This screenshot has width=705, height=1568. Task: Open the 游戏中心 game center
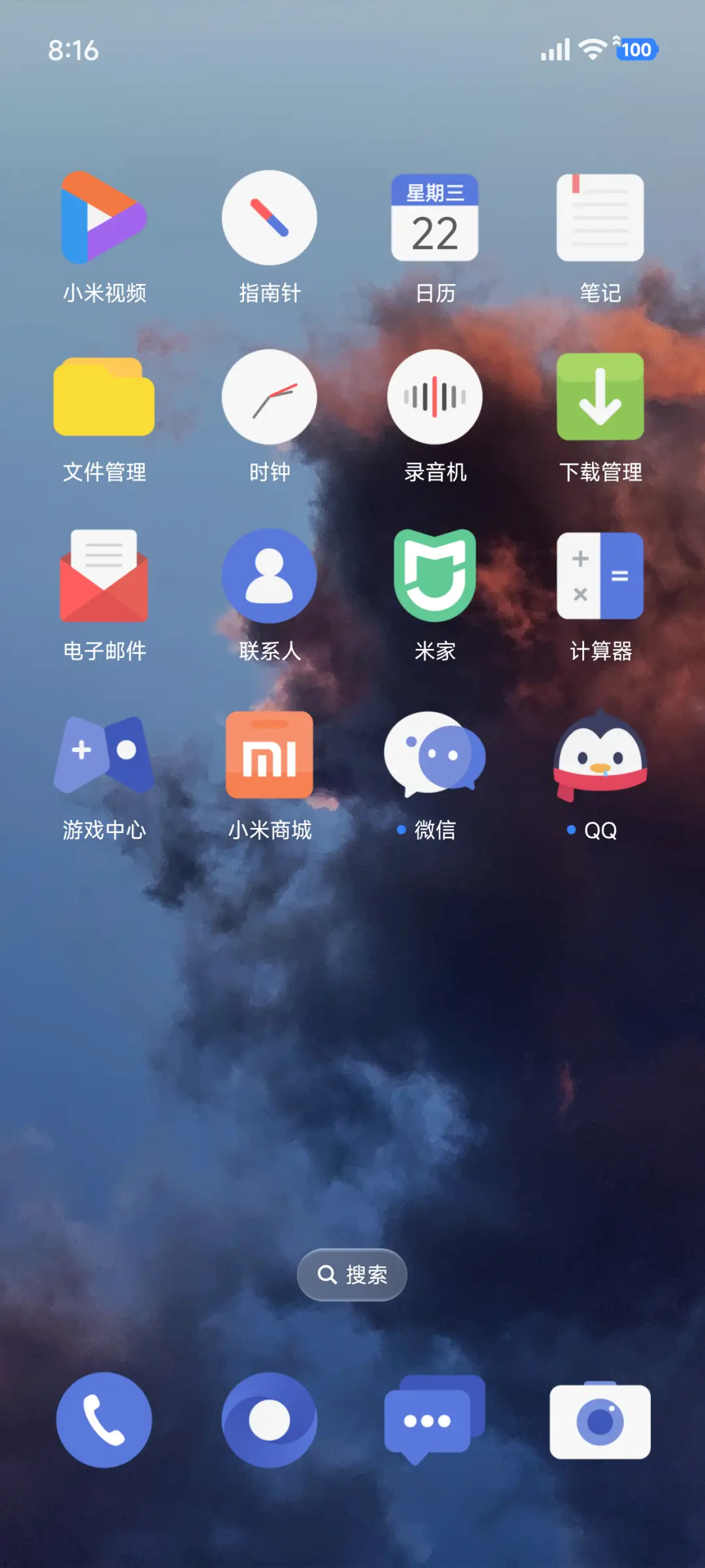(104, 754)
